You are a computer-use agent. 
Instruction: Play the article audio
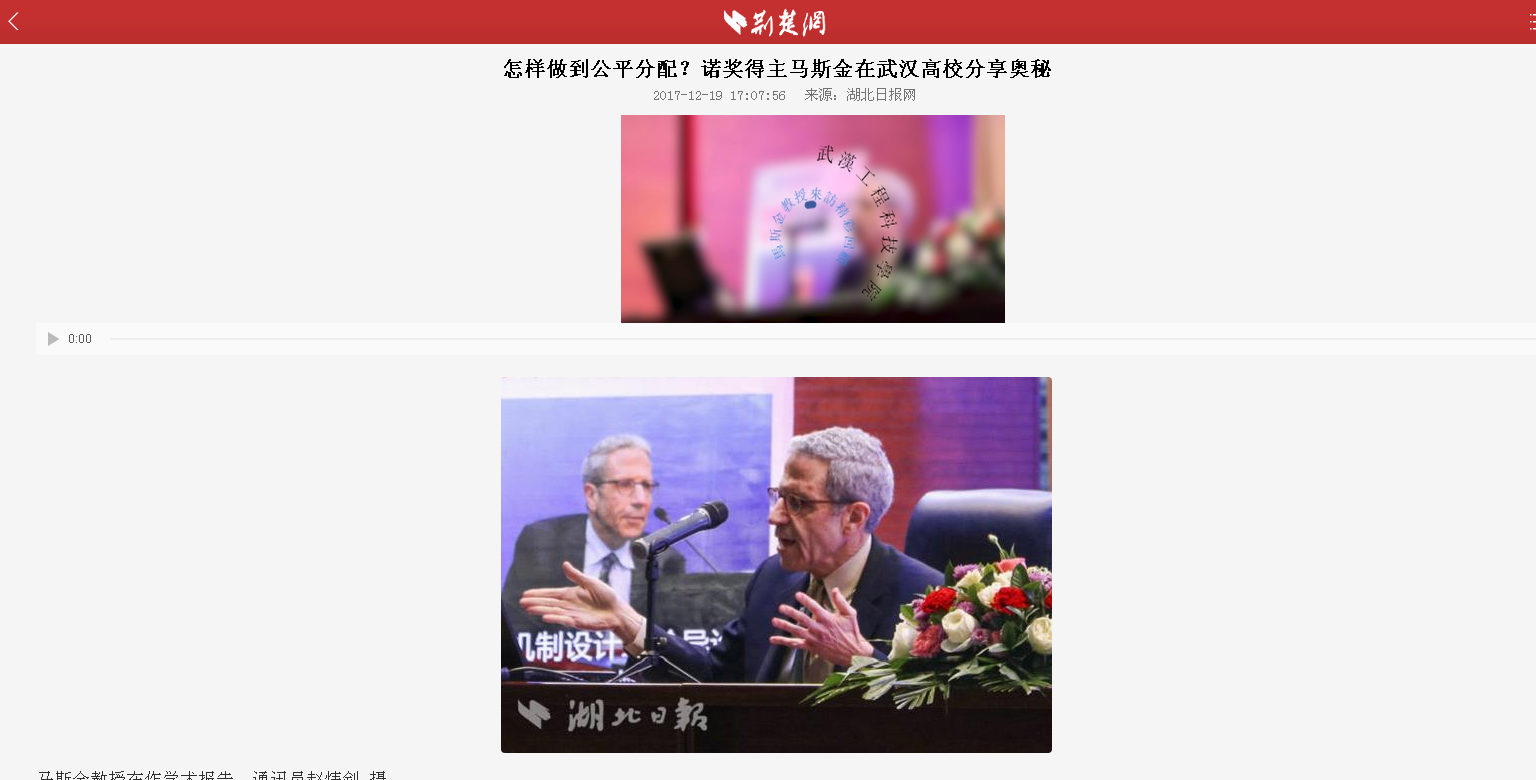pyautogui.click(x=53, y=339)
